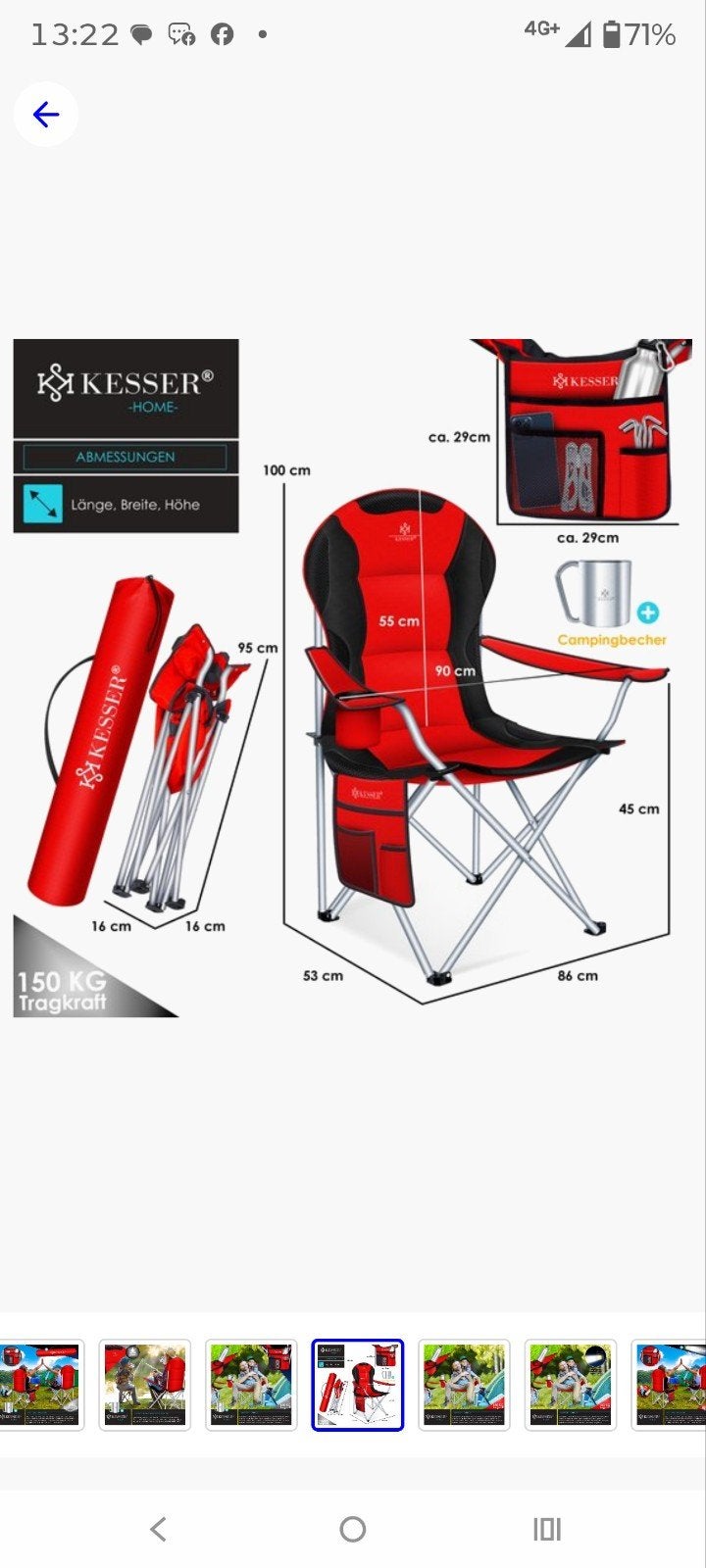
Task: Open the thumbnail just before the highlighted one
Action: pos(251,1385)
